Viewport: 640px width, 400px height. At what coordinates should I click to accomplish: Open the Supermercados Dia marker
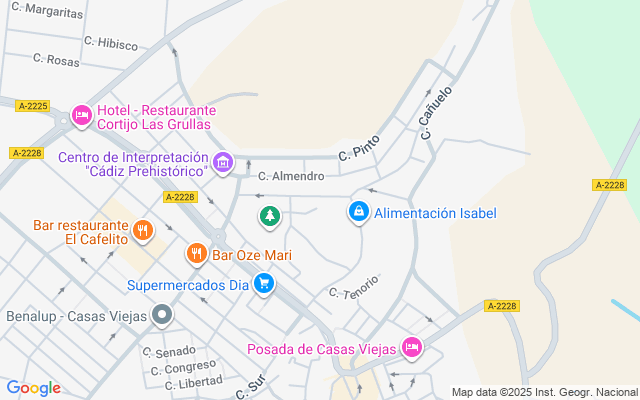click(264, 284)
